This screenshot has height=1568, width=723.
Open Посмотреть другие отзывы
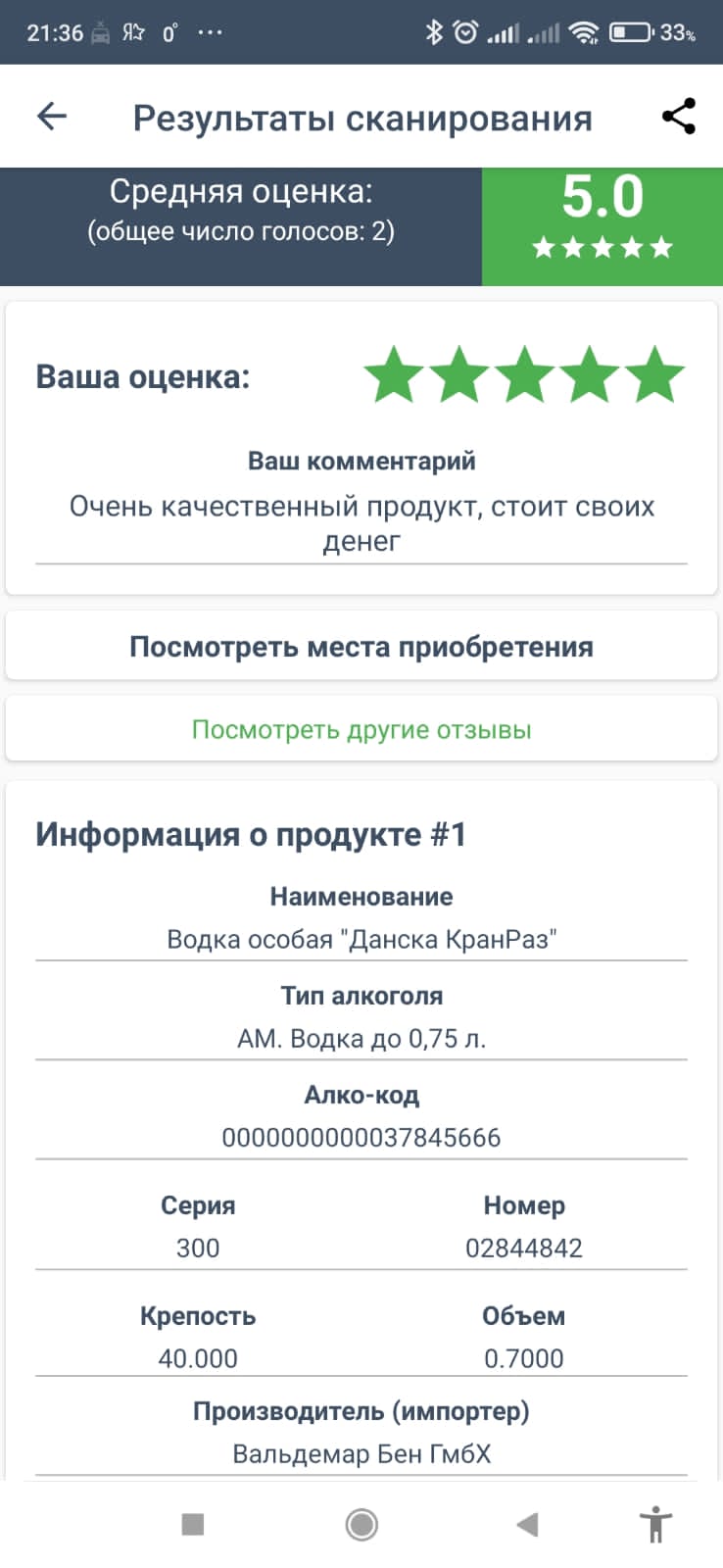pos(361,729)
